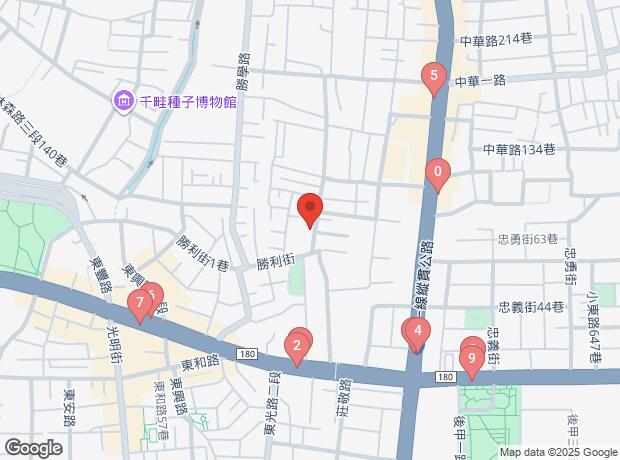Open map marker number 2
This screenshot has width=620, height=460.
[x=297, y=347]
